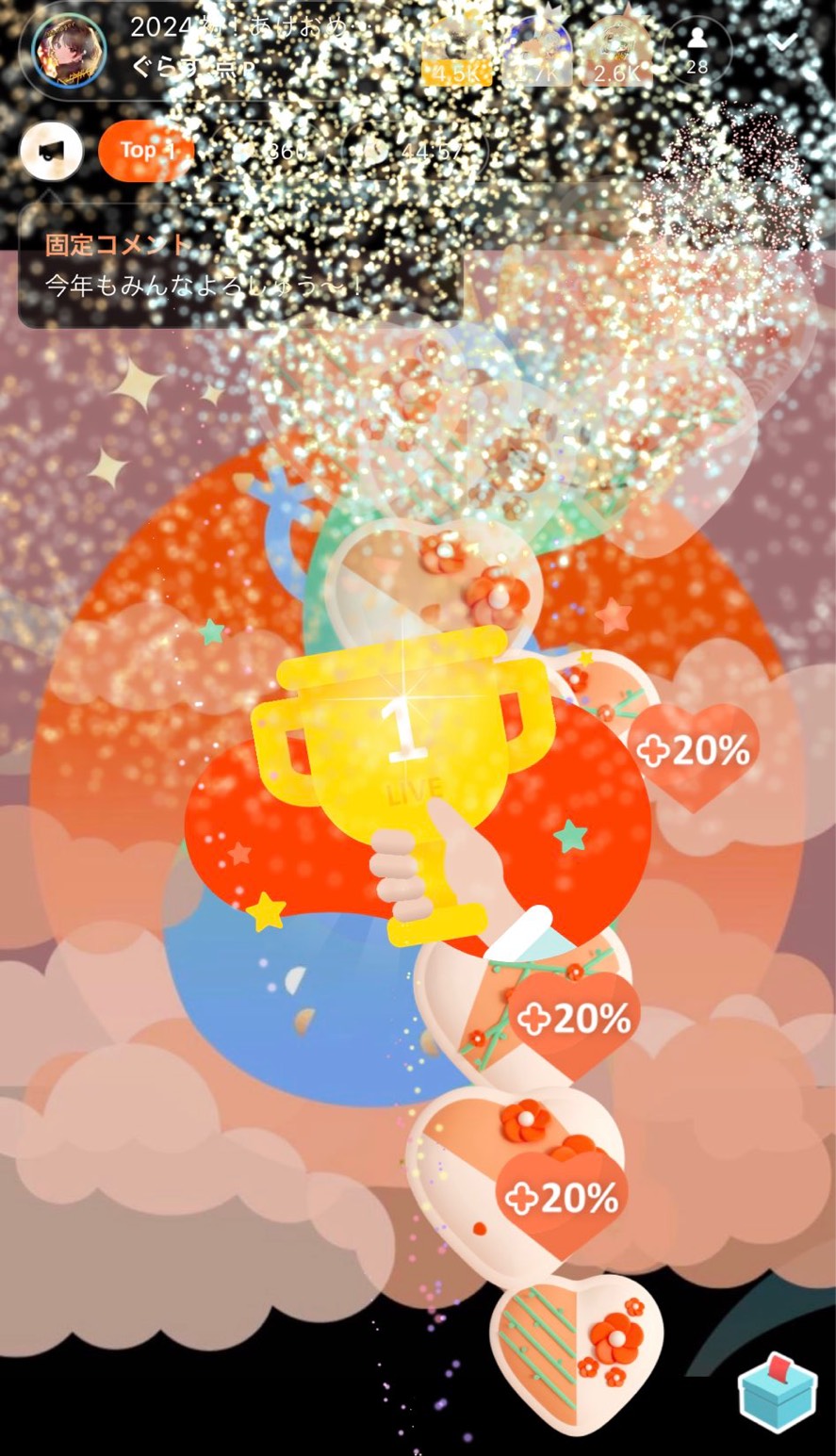Screen dimensions: 836x1456
Task: Minimize the live stream with the chevron
Action: click(x=782, y=42)
